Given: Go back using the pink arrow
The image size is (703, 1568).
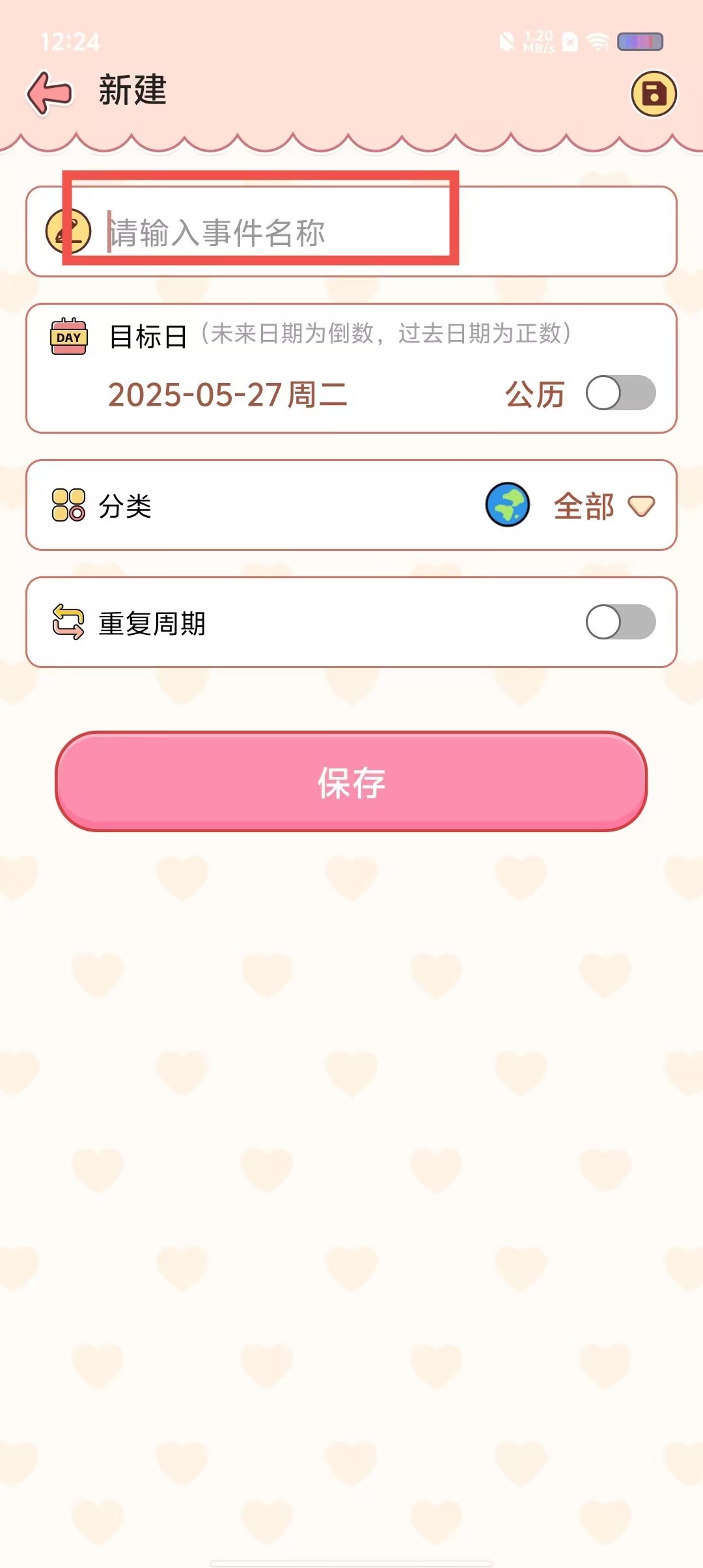Looking at the screenshot, I should [x=49, y=93].
